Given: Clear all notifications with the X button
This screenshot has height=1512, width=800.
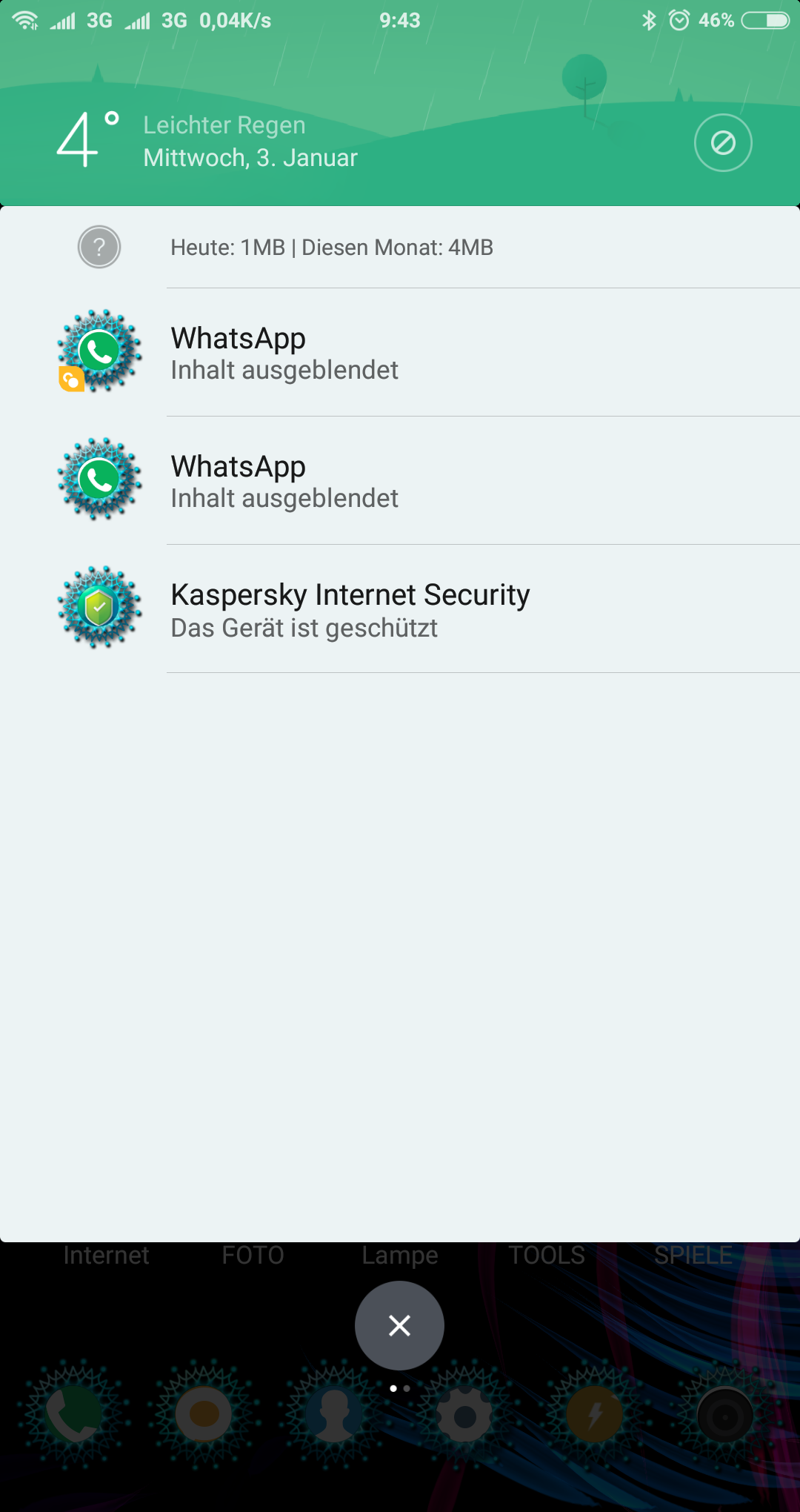Looking at the screenshot, I should 399,1325.
